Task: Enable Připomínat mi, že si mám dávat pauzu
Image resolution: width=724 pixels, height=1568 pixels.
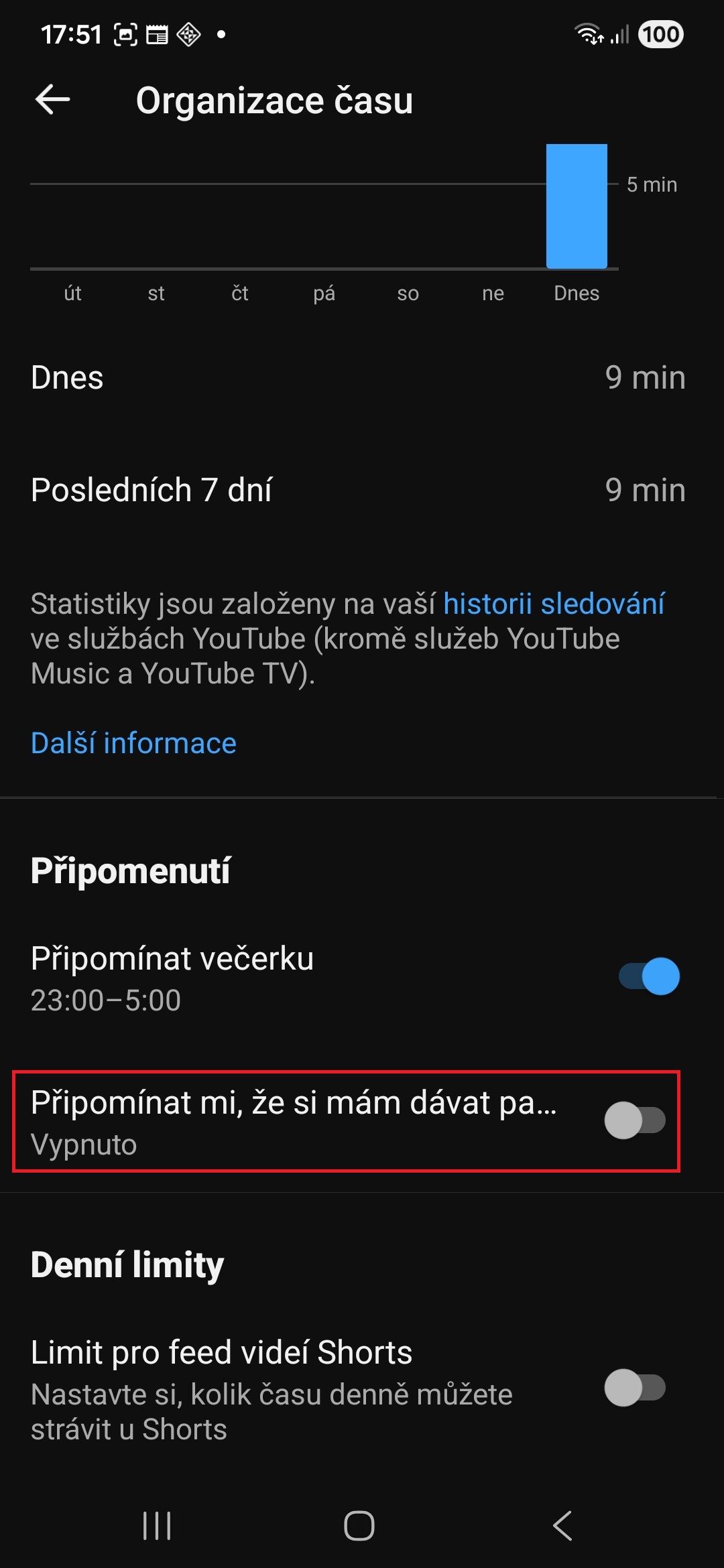Action: tap(634, 1120)
